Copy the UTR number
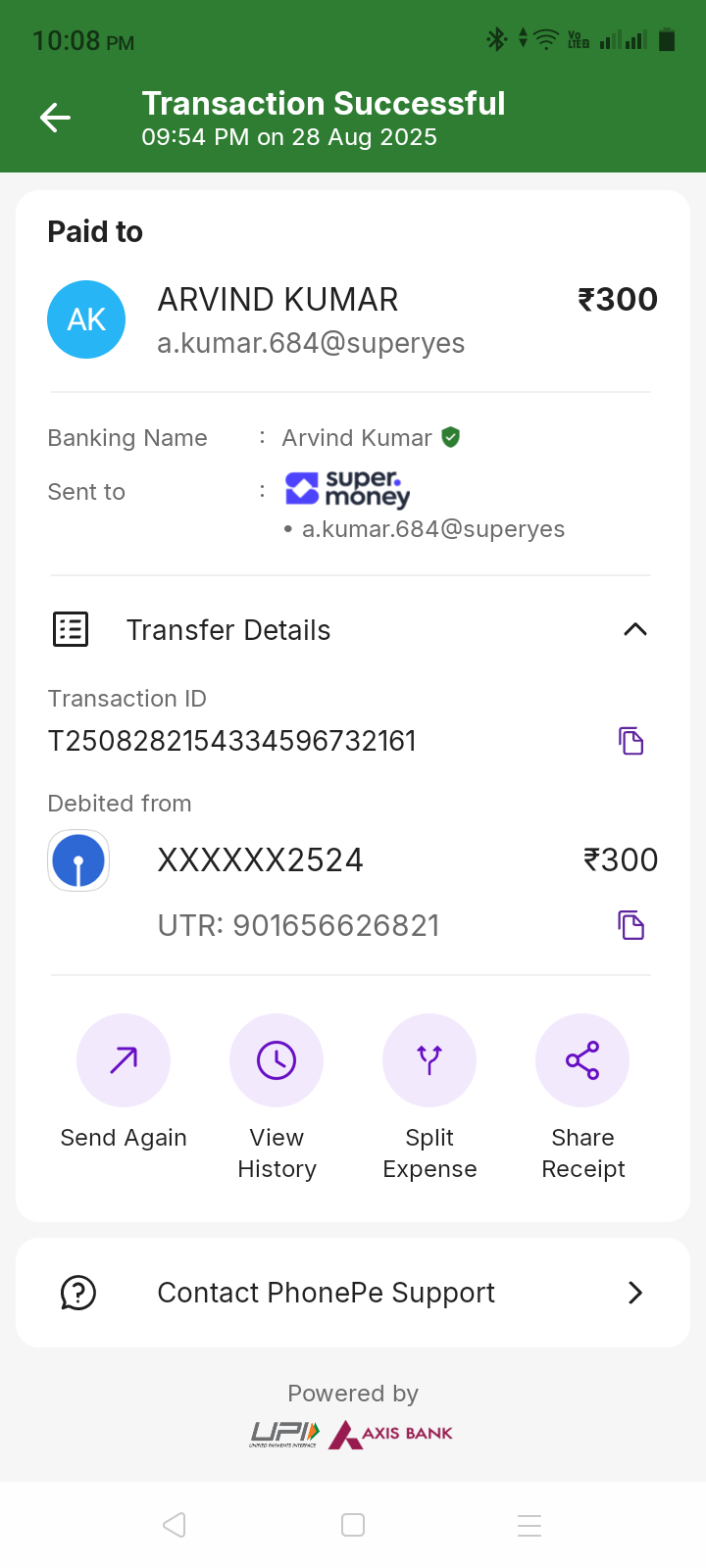706x1568 pixels. (x=630, y=925)
